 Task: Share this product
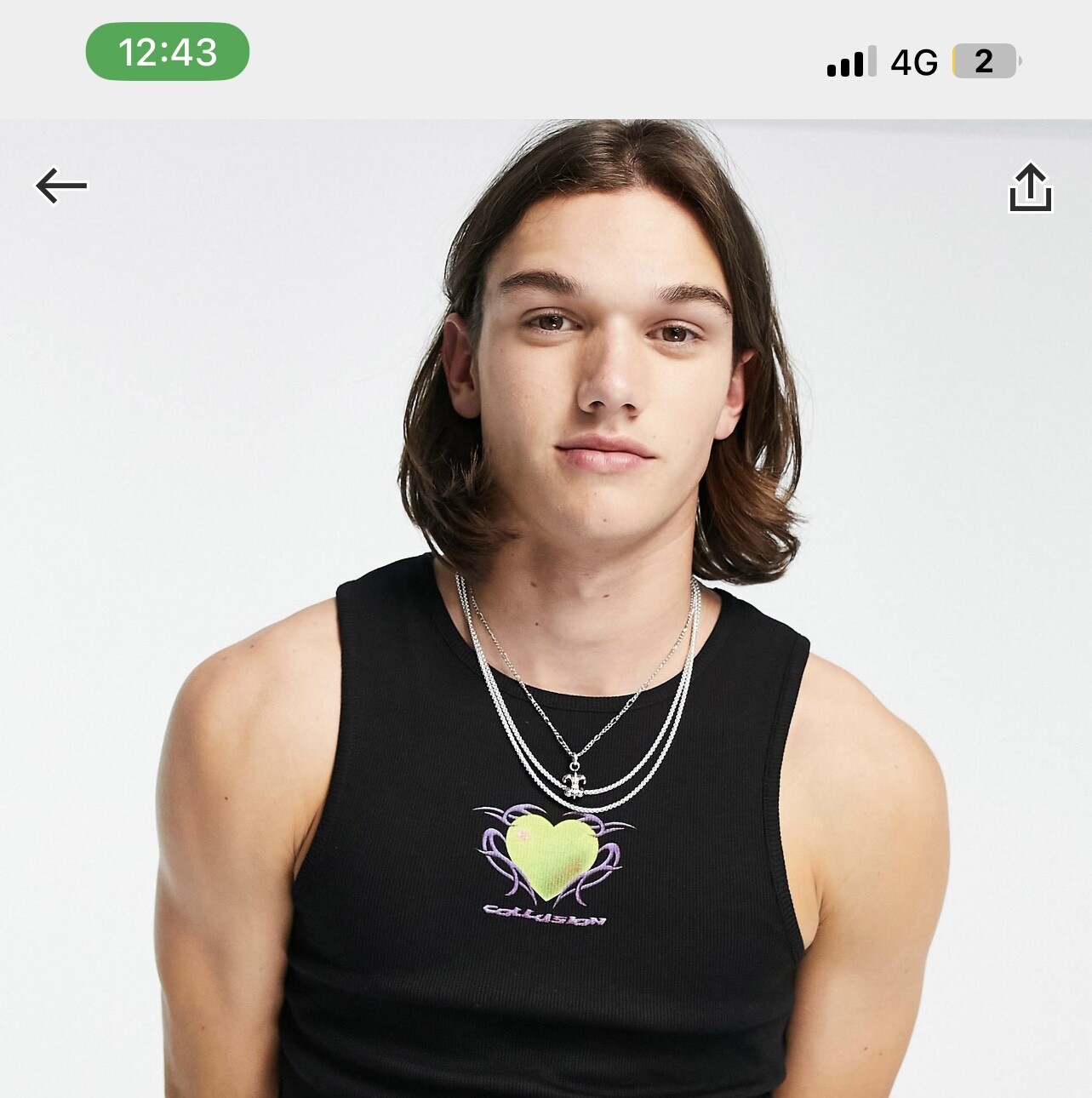click(x=1030, y=187)
